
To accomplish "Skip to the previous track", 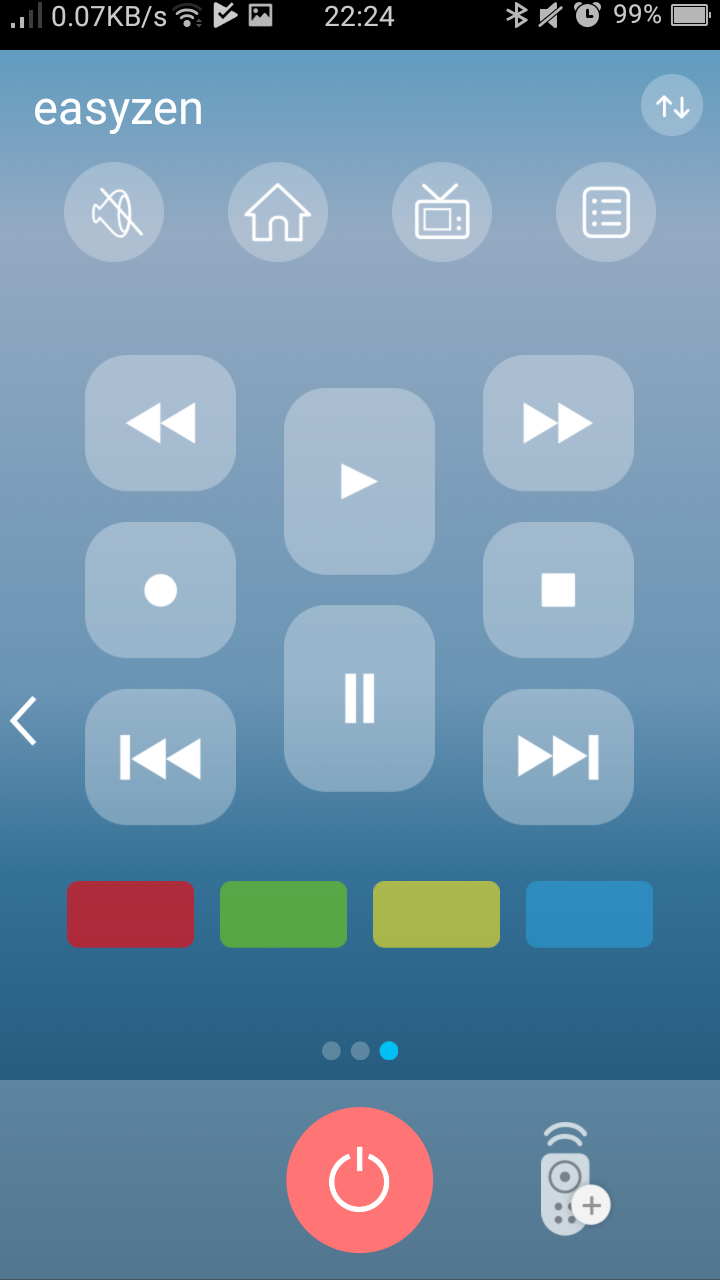I will click(x=160, y=757).
